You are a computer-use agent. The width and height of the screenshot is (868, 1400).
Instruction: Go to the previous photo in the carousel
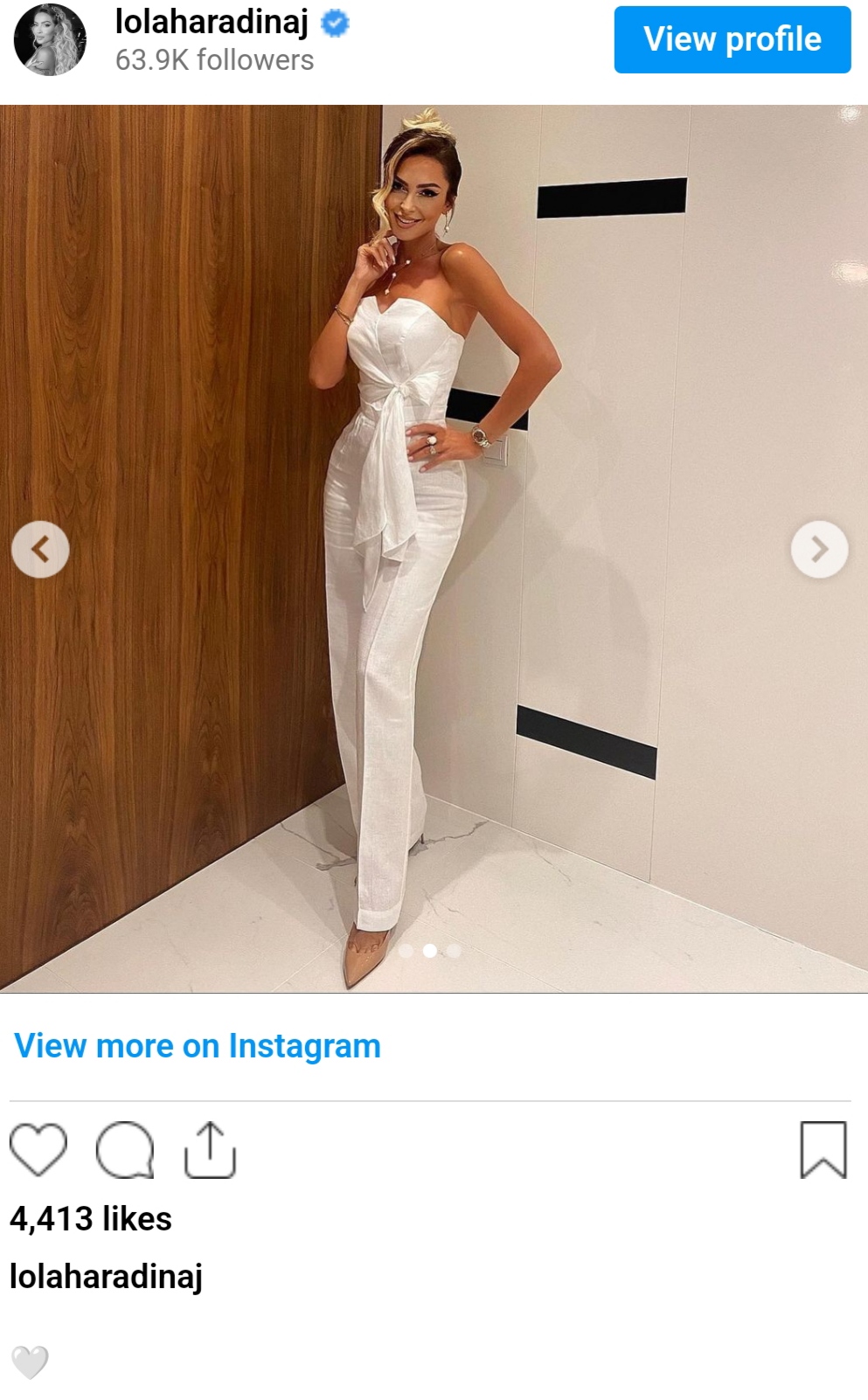(x=40, y=549)
